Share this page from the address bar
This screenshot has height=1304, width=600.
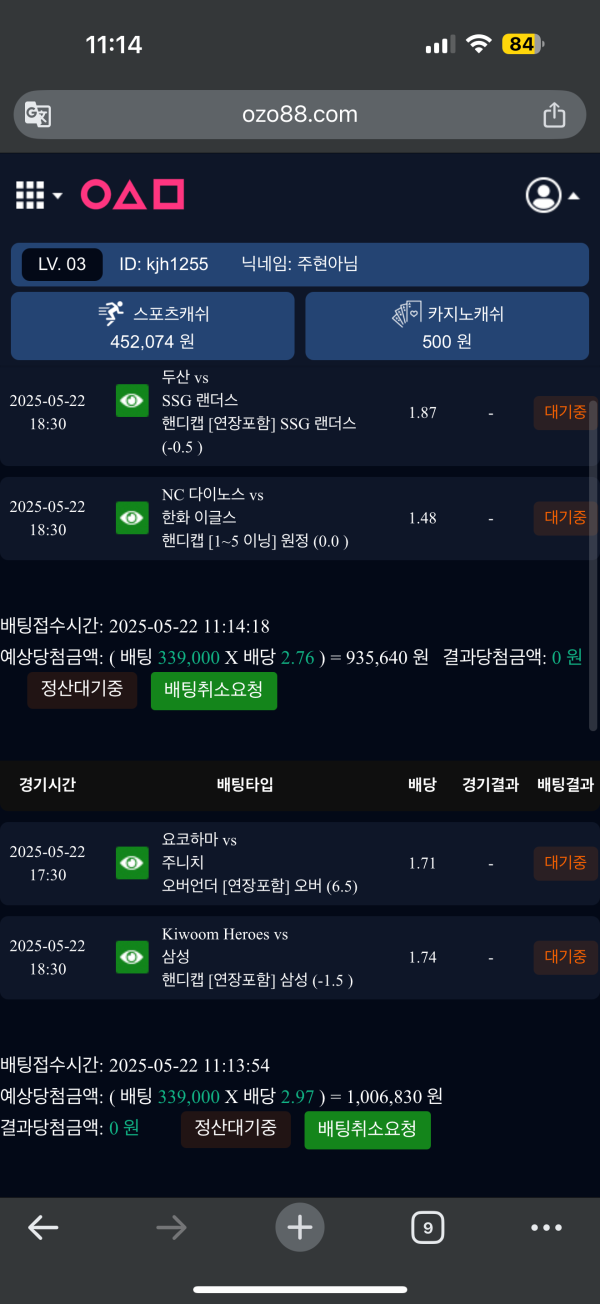coord(554,115)
